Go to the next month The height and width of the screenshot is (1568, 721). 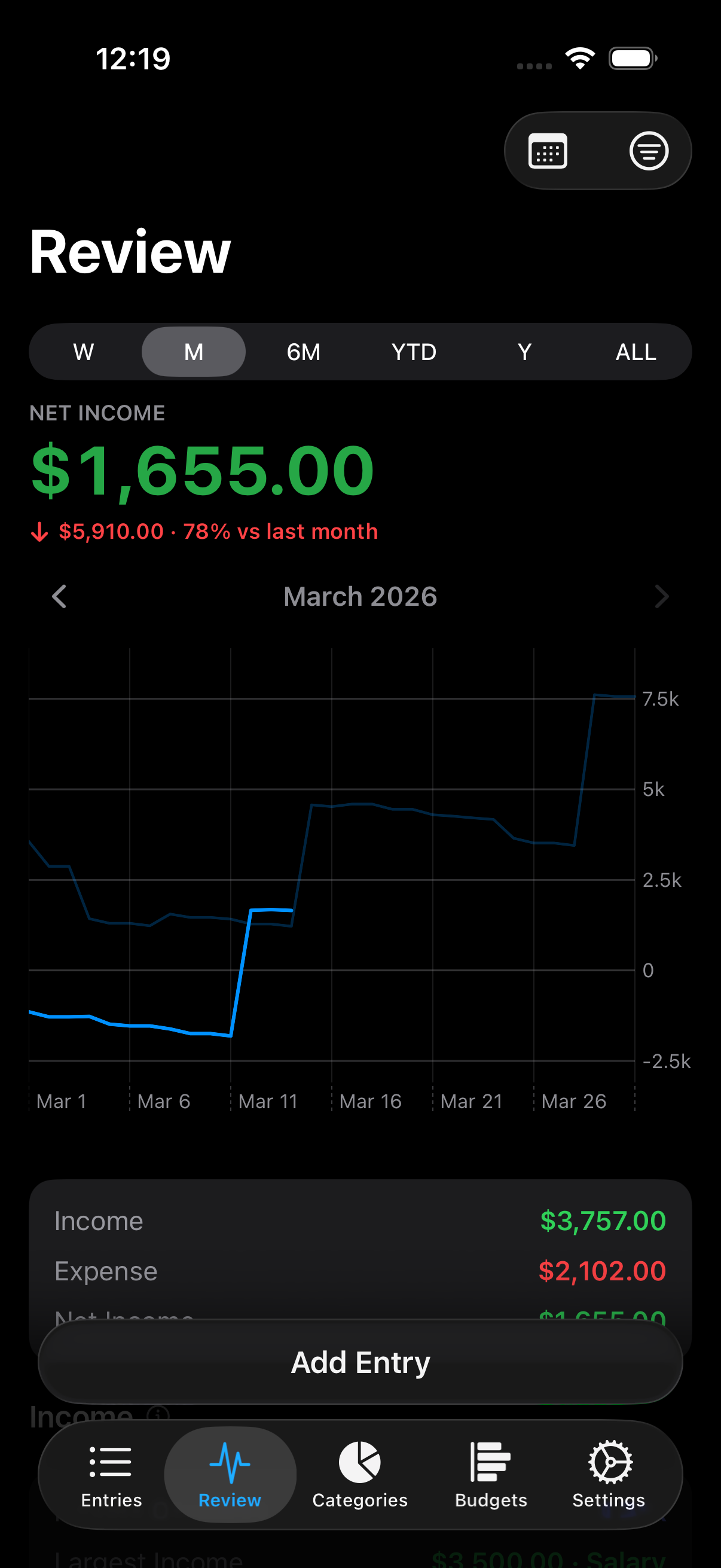click(x=661, y=597)
